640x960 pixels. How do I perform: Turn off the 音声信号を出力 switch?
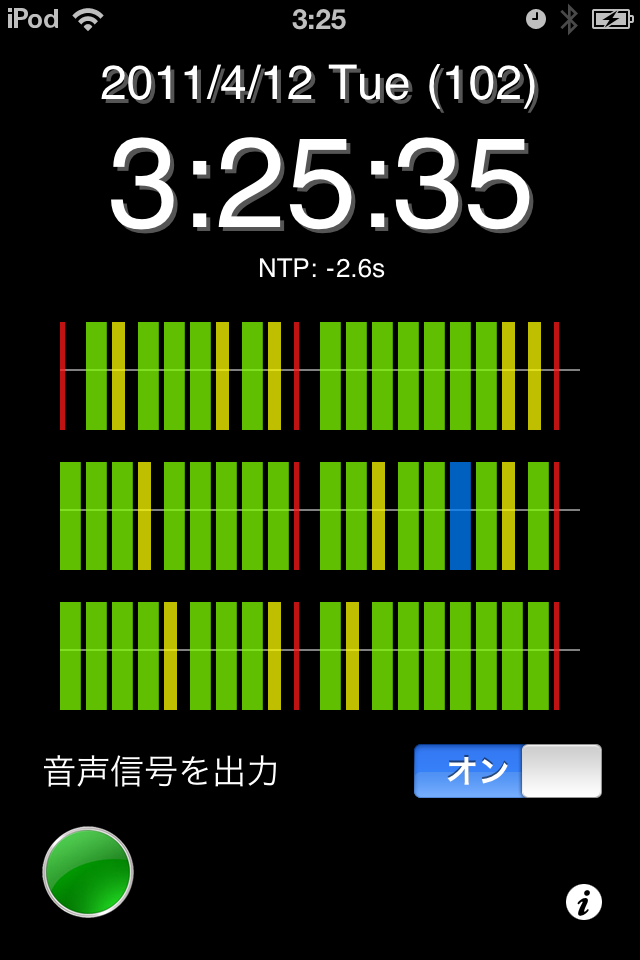click(x=508, y=771)
